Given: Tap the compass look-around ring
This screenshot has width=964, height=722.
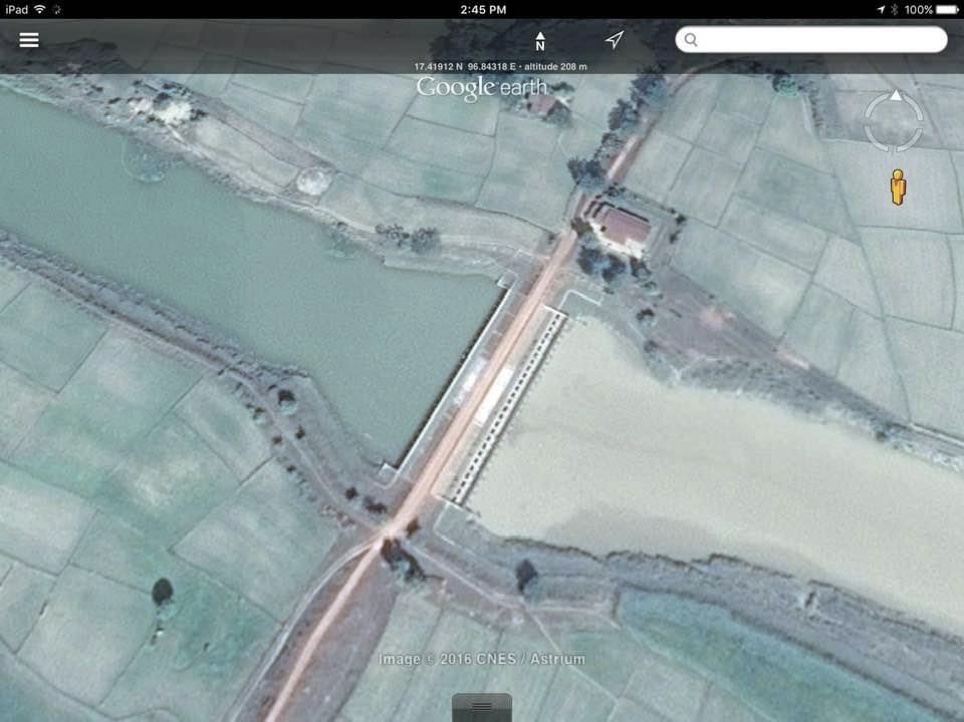Looking at the screenshot, I should coord(894,121).
